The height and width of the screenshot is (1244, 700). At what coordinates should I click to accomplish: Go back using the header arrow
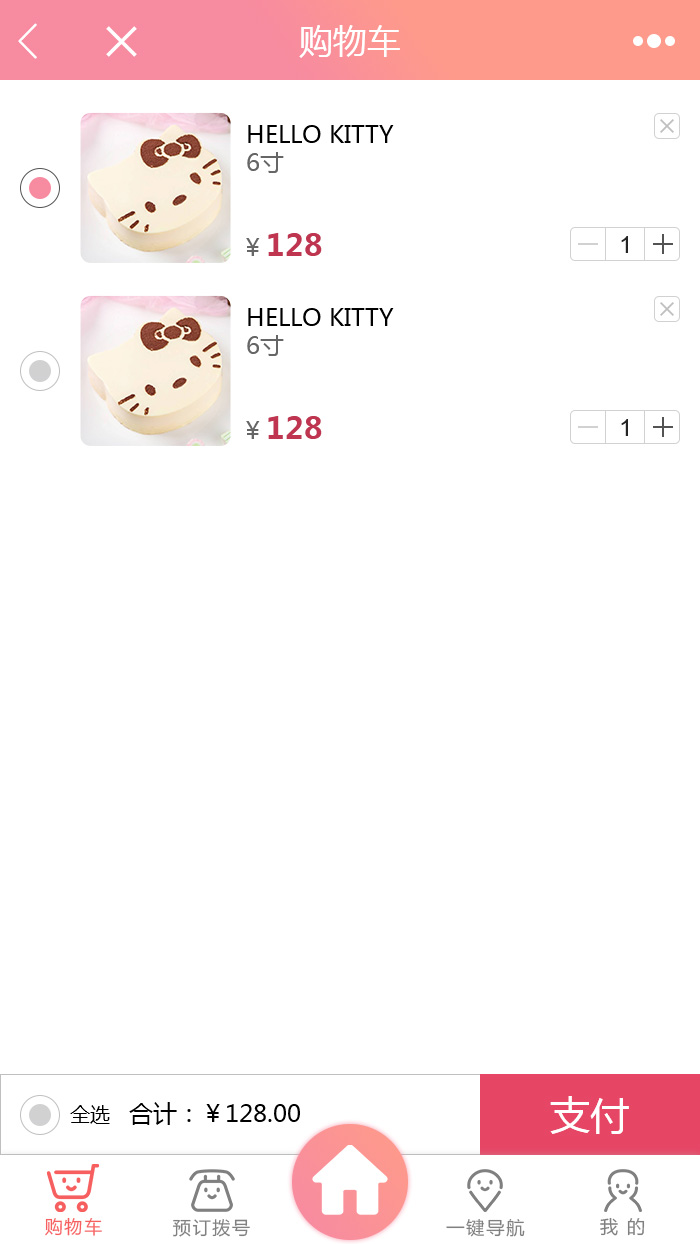pos(28,41)
